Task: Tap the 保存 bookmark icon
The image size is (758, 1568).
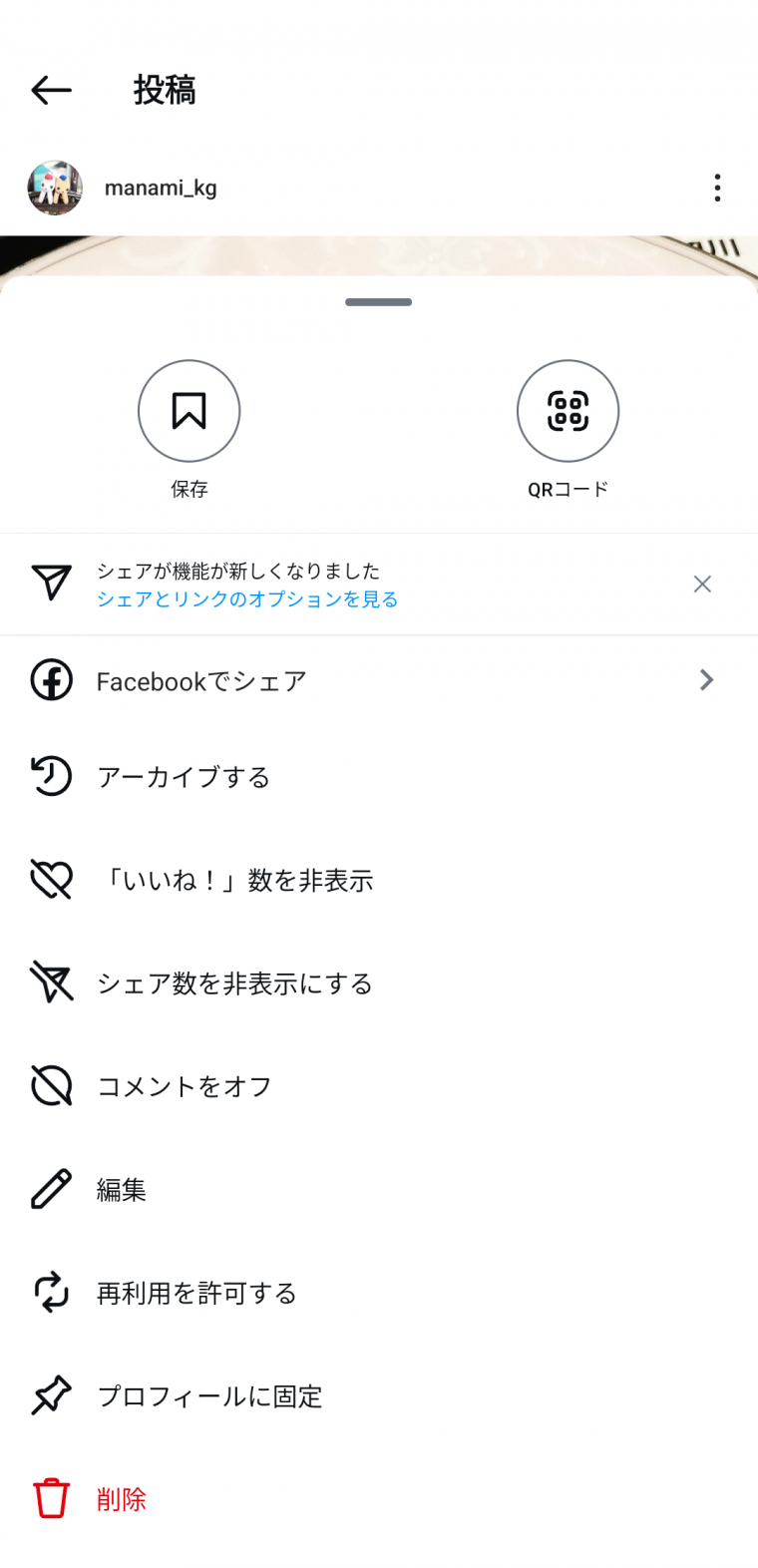Action: click(189, 411)
